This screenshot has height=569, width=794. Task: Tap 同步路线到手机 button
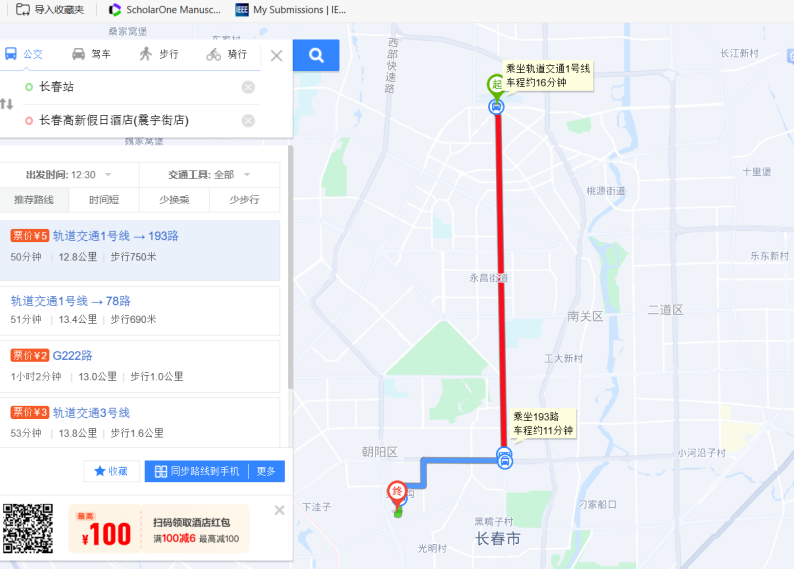point(197,471)
